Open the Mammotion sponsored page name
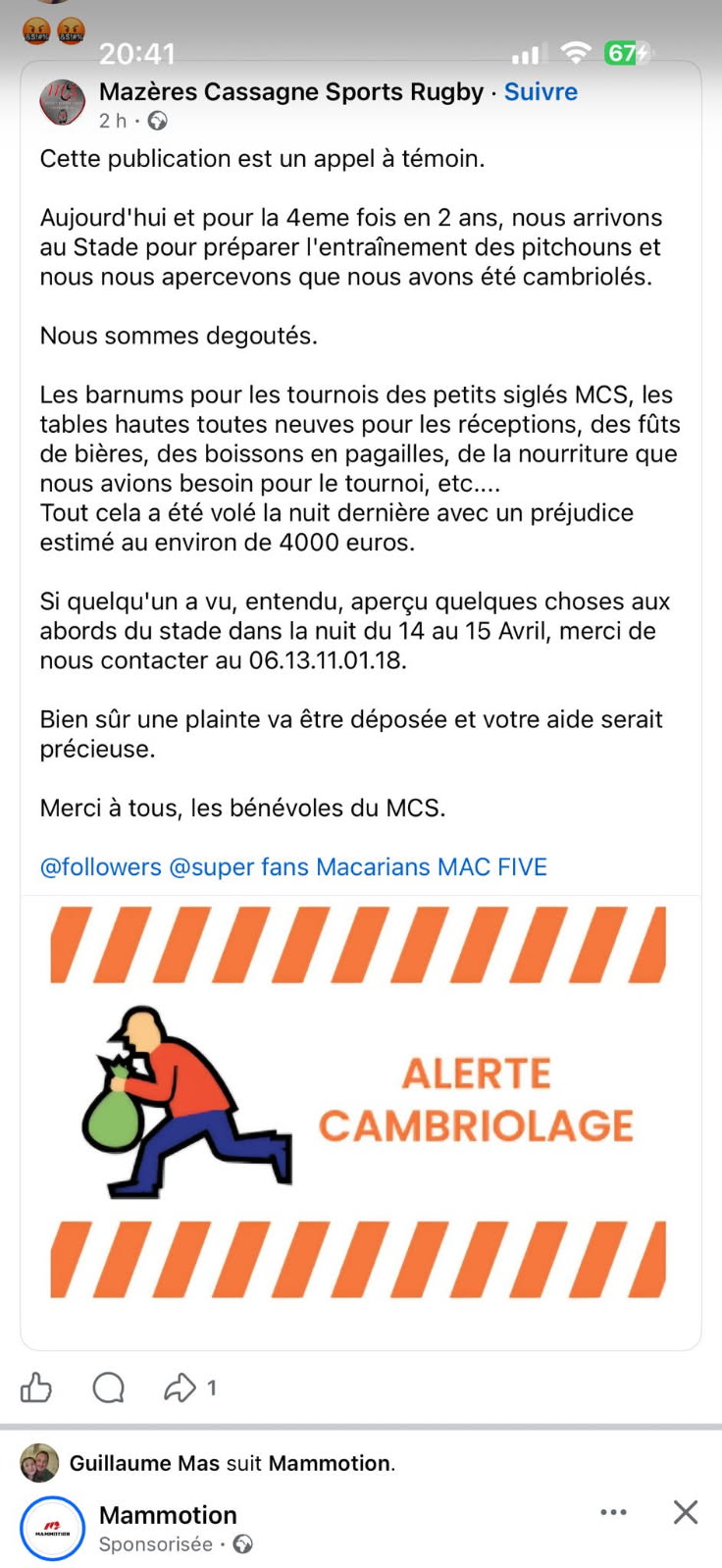 click(168, 1515)
